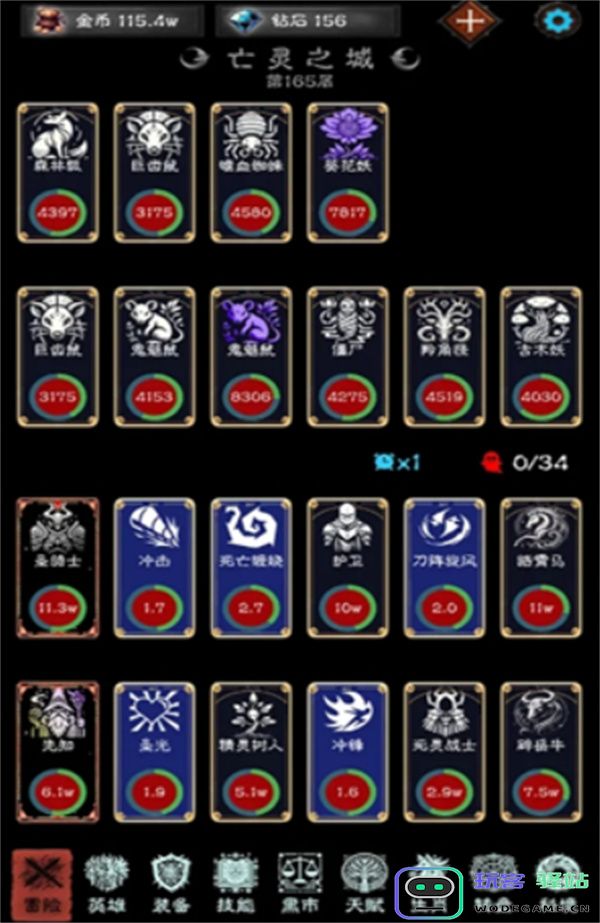The image size is (600, 923).
Task: Open the 护卫 unit card
Action: click(x=347, y=567)
